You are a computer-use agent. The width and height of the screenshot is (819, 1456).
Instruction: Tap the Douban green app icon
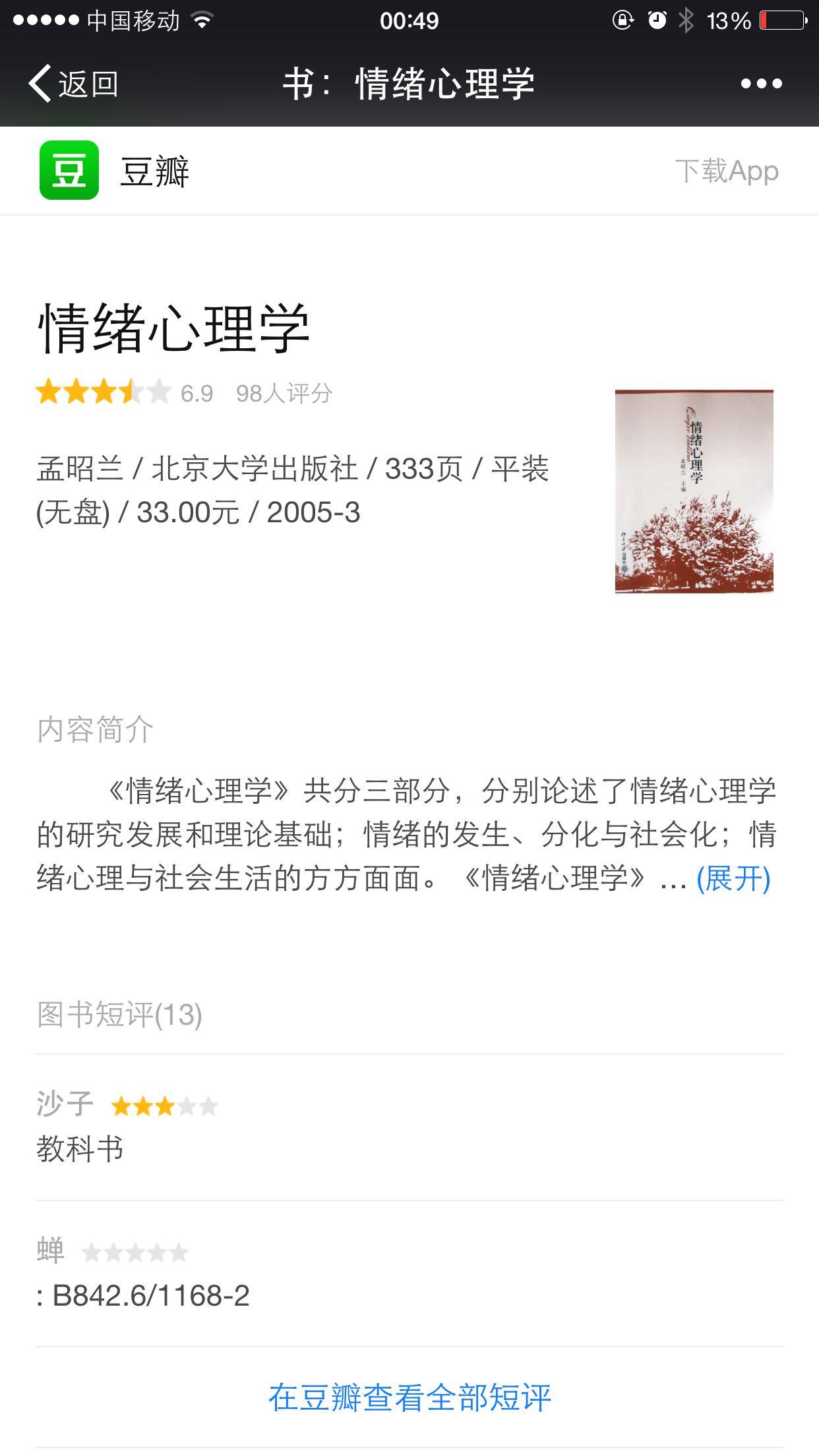click(x=69, y=170)
